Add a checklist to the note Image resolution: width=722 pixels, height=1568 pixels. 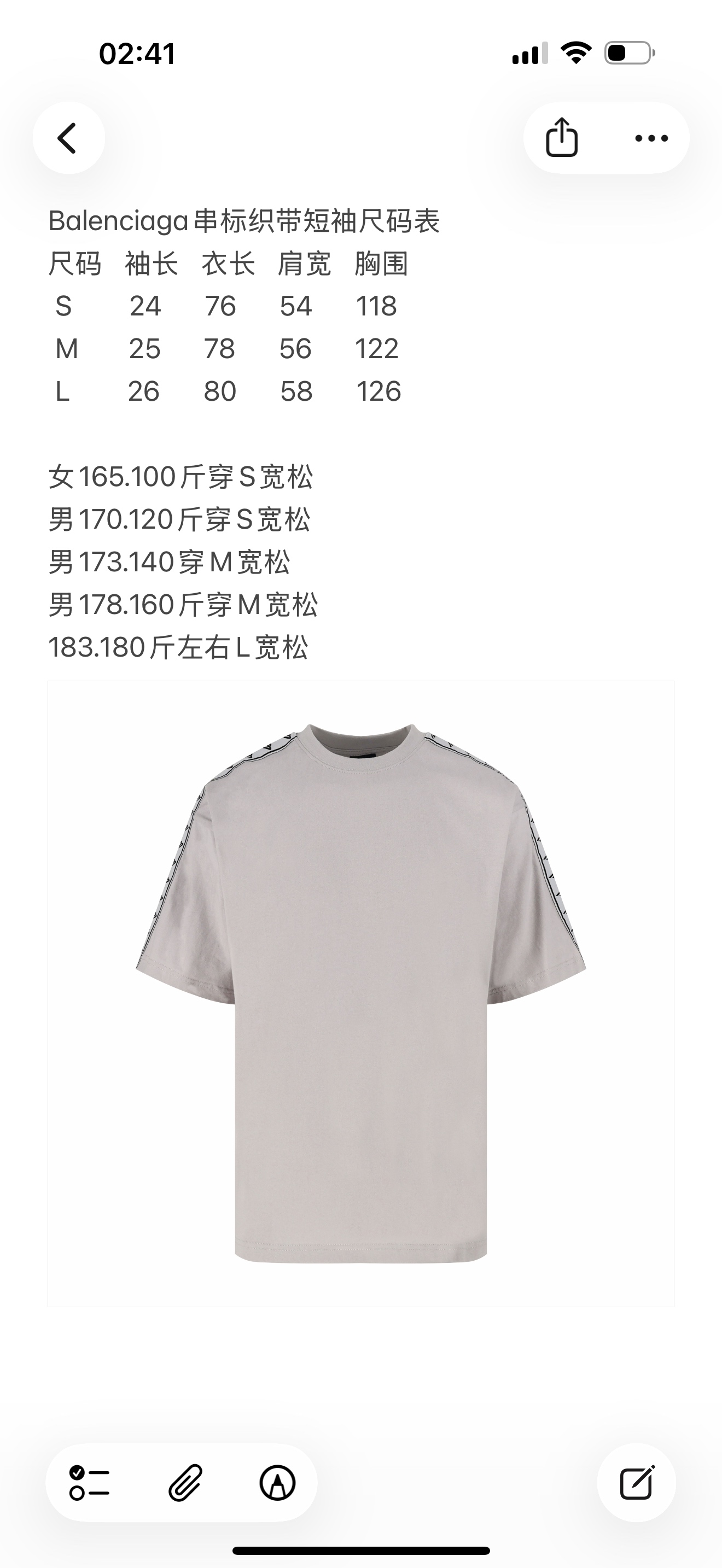90,1482
